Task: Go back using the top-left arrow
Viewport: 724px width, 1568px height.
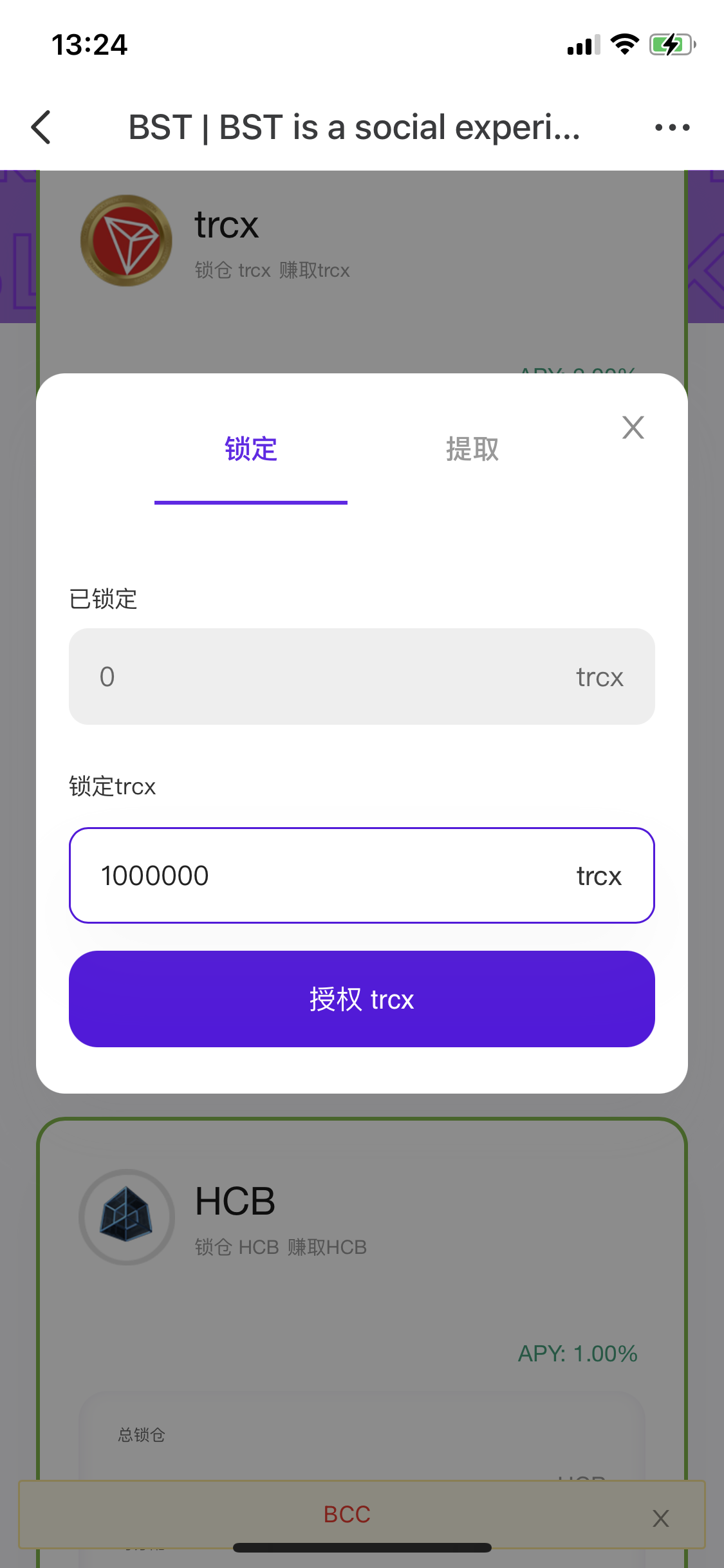Action: (41, 127)
